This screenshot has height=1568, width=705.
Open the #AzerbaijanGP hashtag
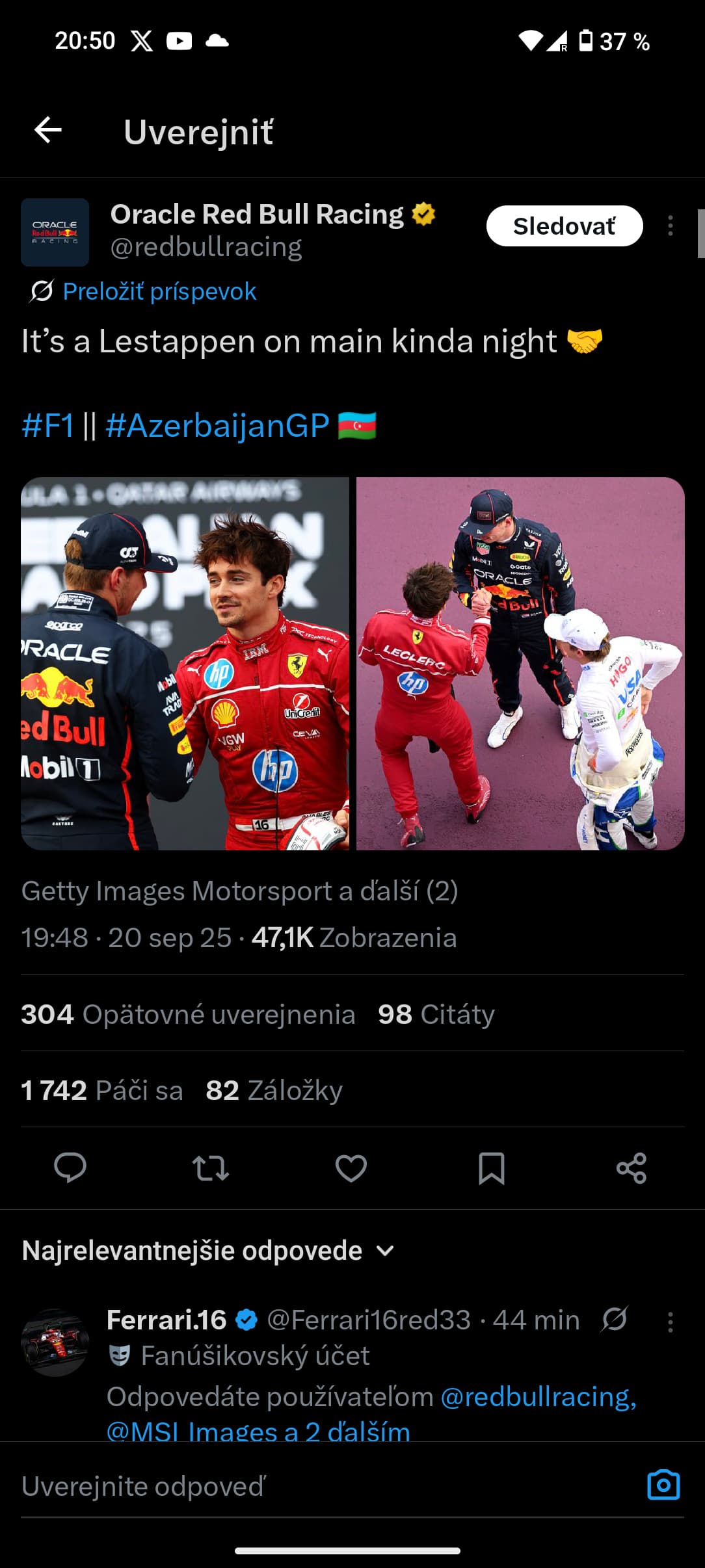(217, 426)
